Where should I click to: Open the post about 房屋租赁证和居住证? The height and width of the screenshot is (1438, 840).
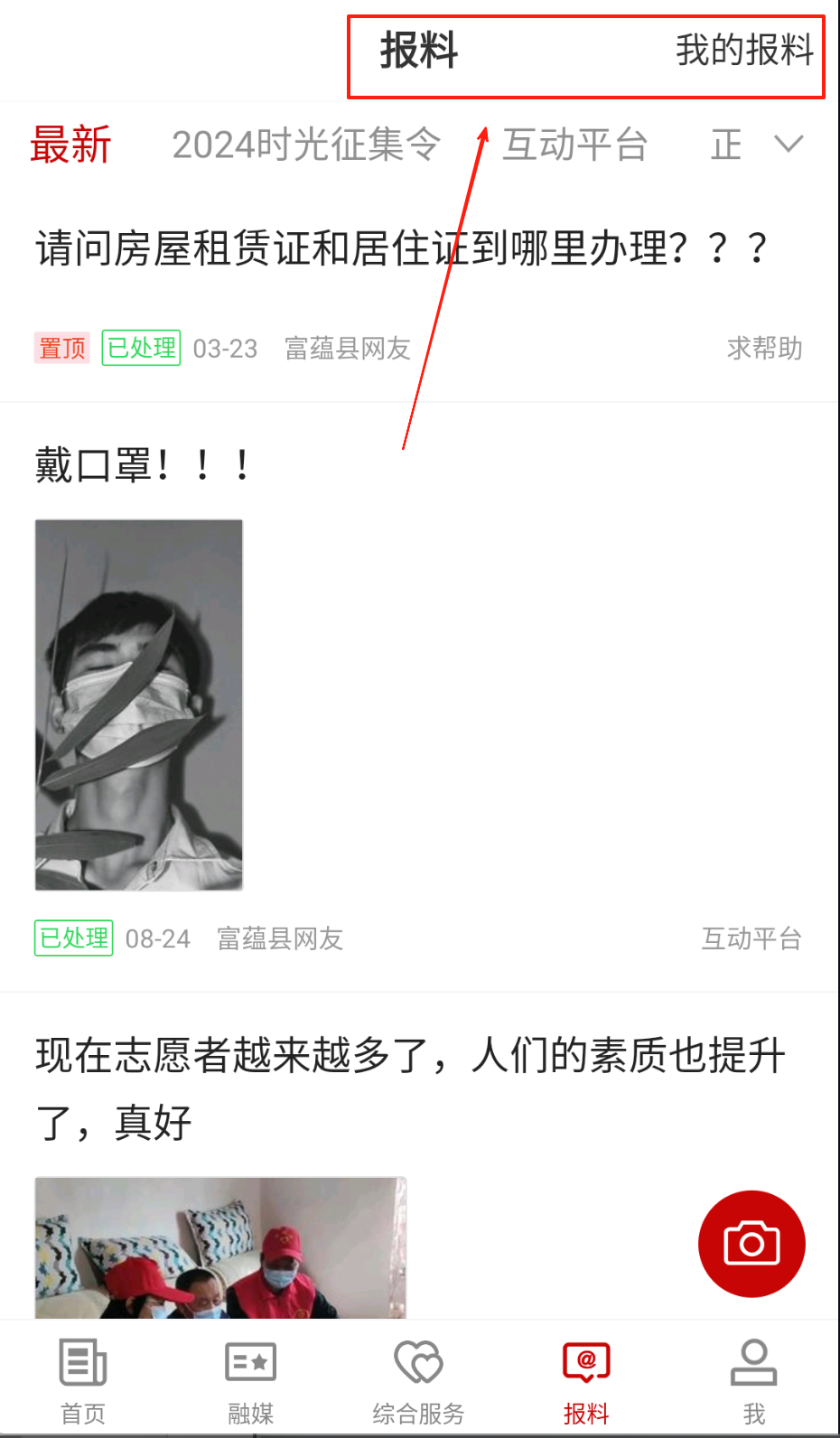(401, 248)
